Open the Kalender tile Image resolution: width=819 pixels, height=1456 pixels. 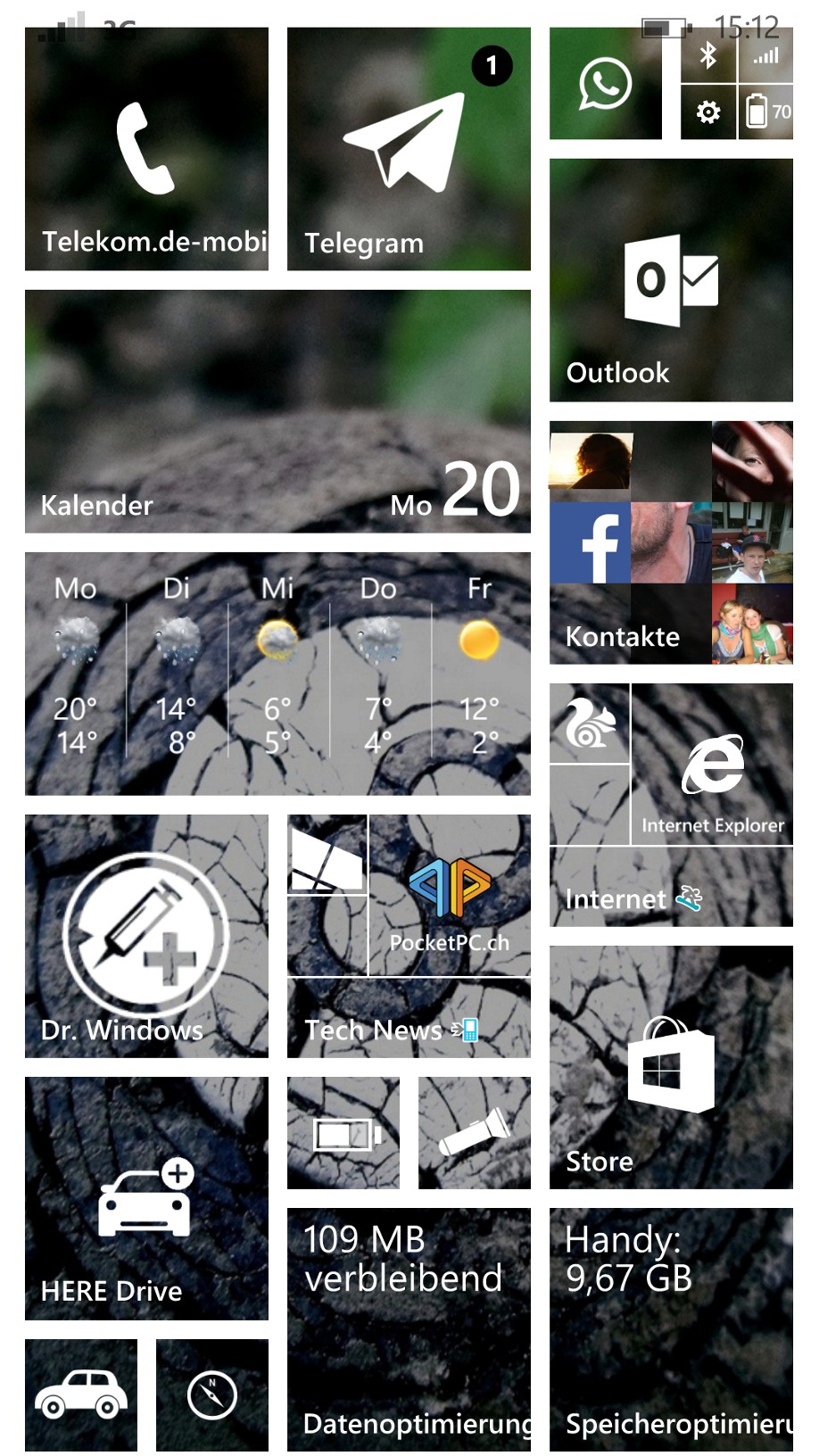click(x=277, y=411)
